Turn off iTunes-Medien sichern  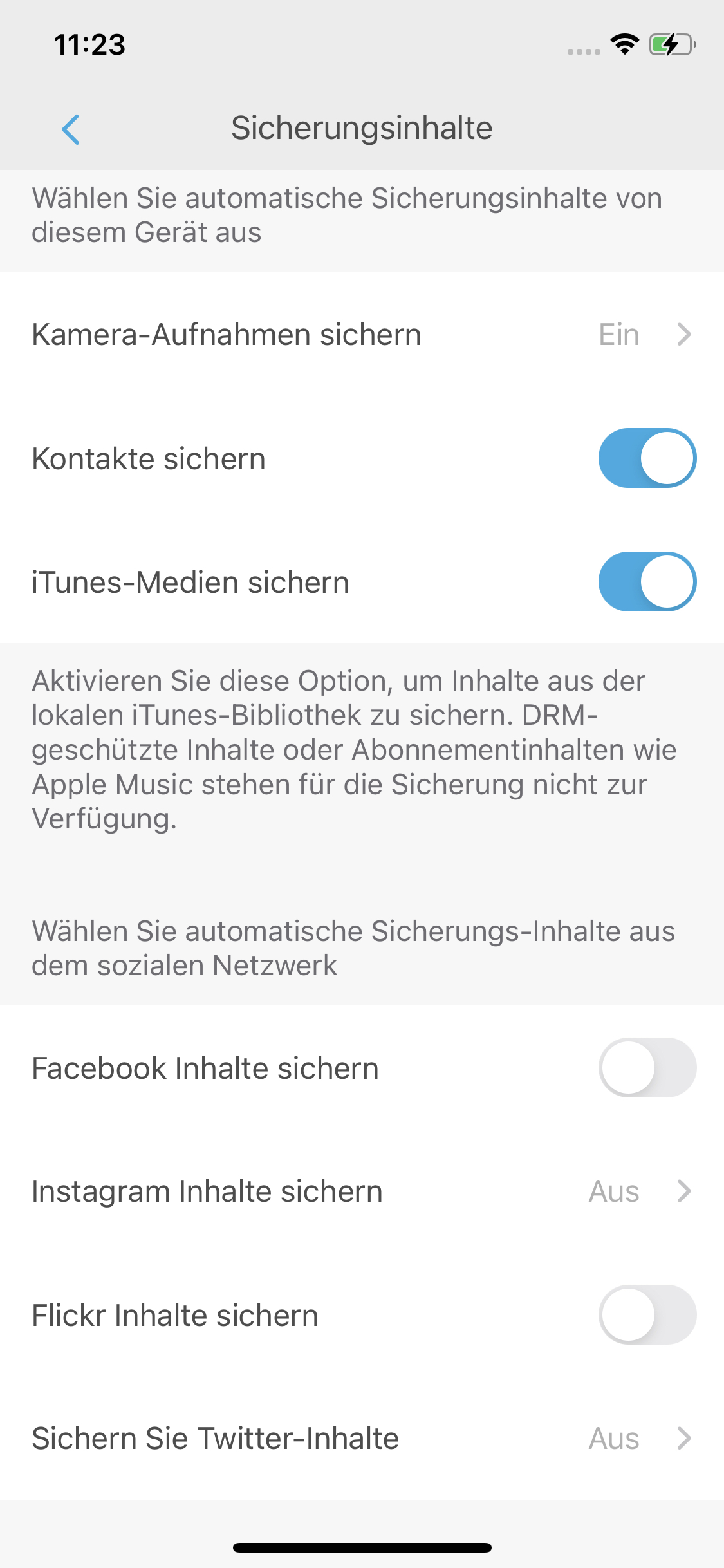coord(647,582)
